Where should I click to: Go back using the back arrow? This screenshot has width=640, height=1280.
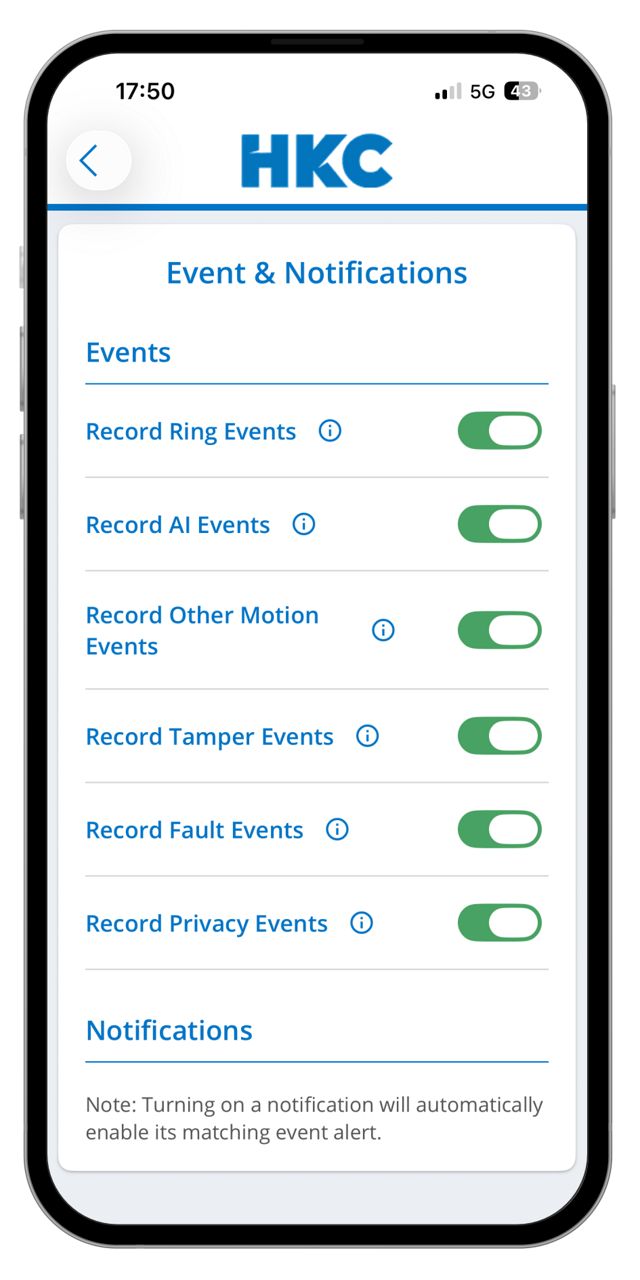tap(97, 161)
